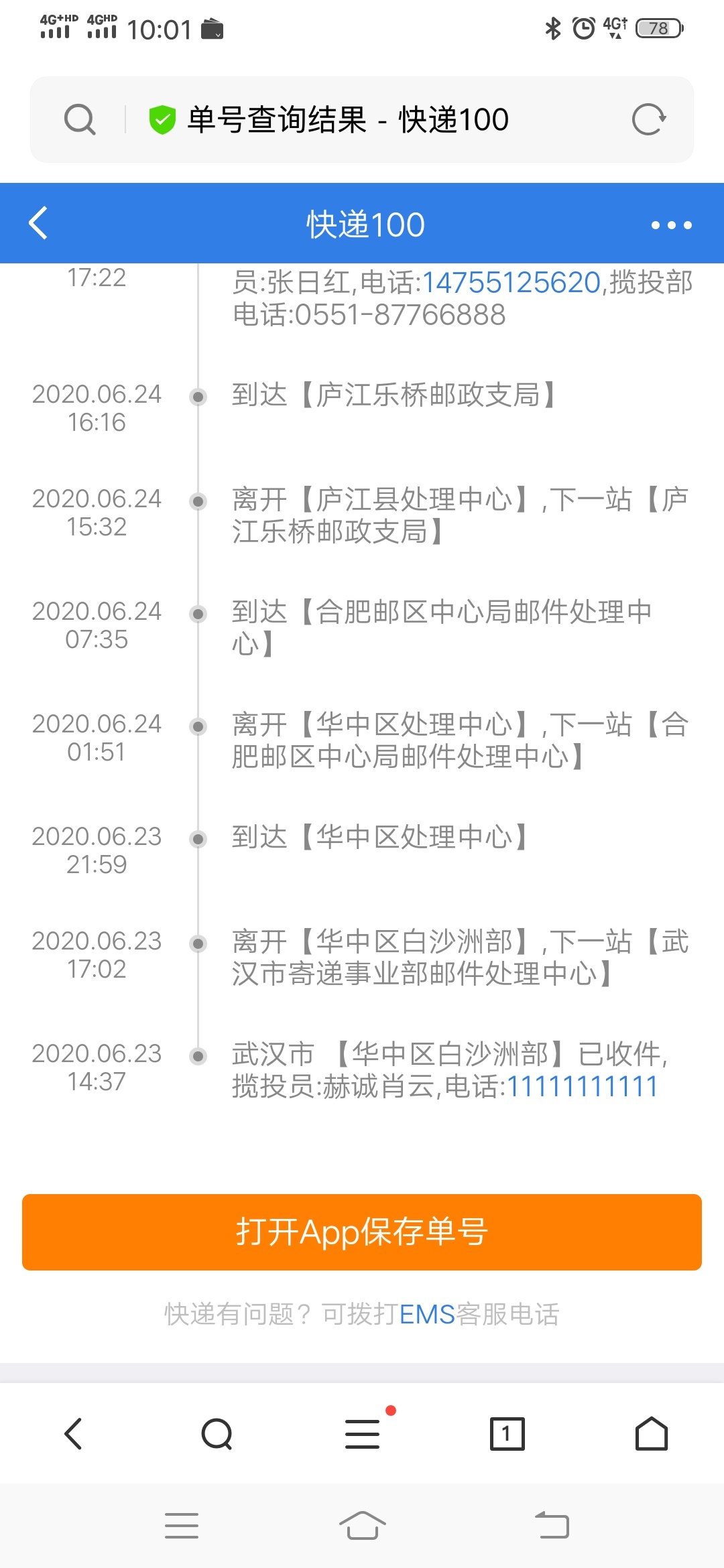
Task: Open the page title address field
Action: point(348,120)
